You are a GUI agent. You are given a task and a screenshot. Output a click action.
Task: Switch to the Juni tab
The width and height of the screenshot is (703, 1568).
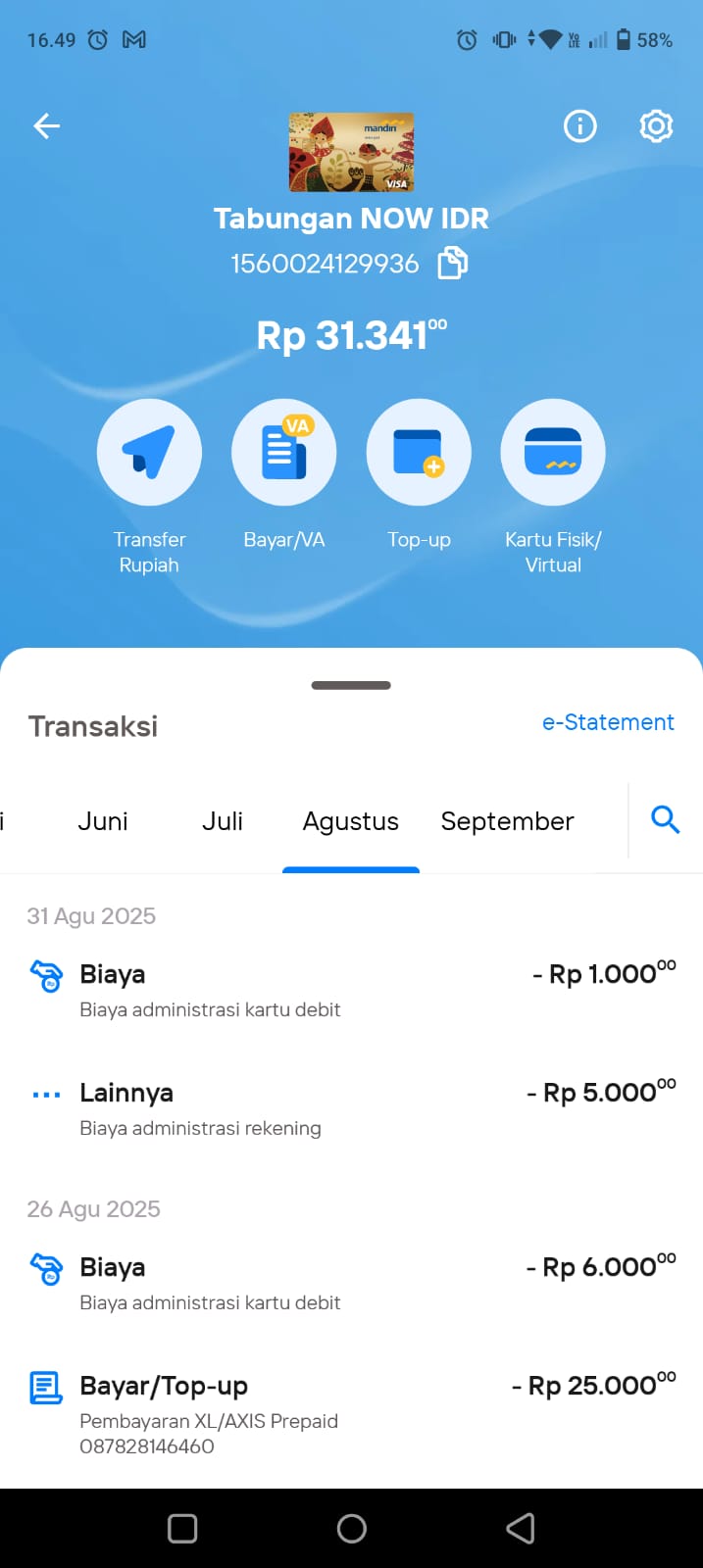103,821
